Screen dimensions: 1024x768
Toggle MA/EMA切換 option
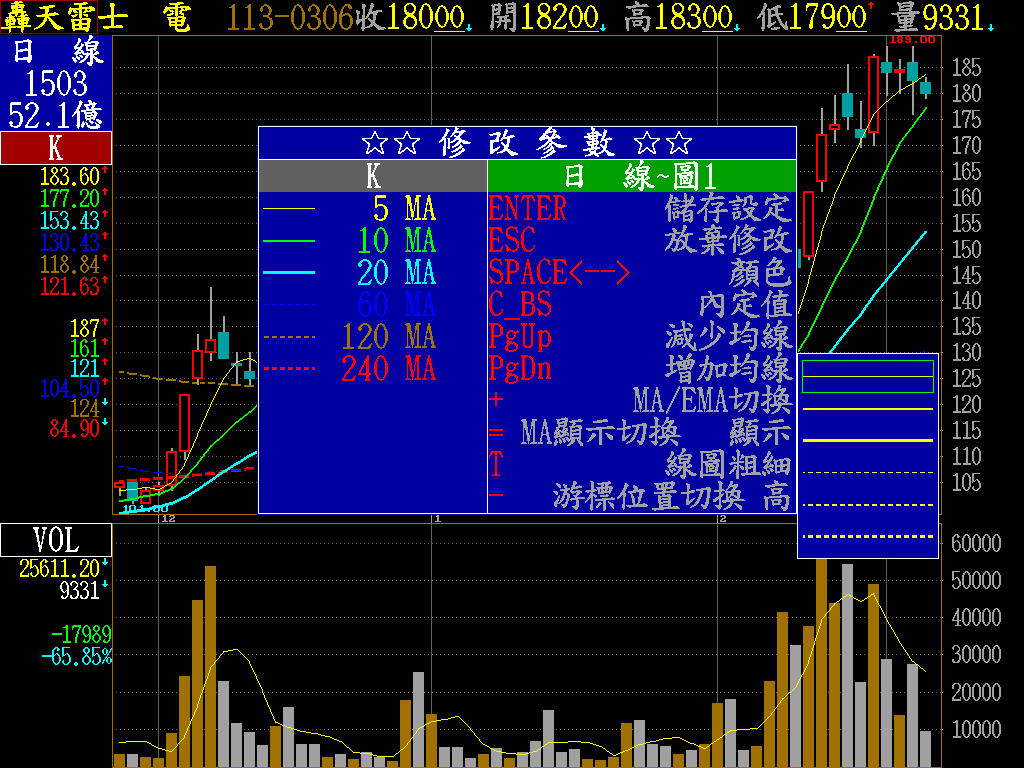click(640, 401)
